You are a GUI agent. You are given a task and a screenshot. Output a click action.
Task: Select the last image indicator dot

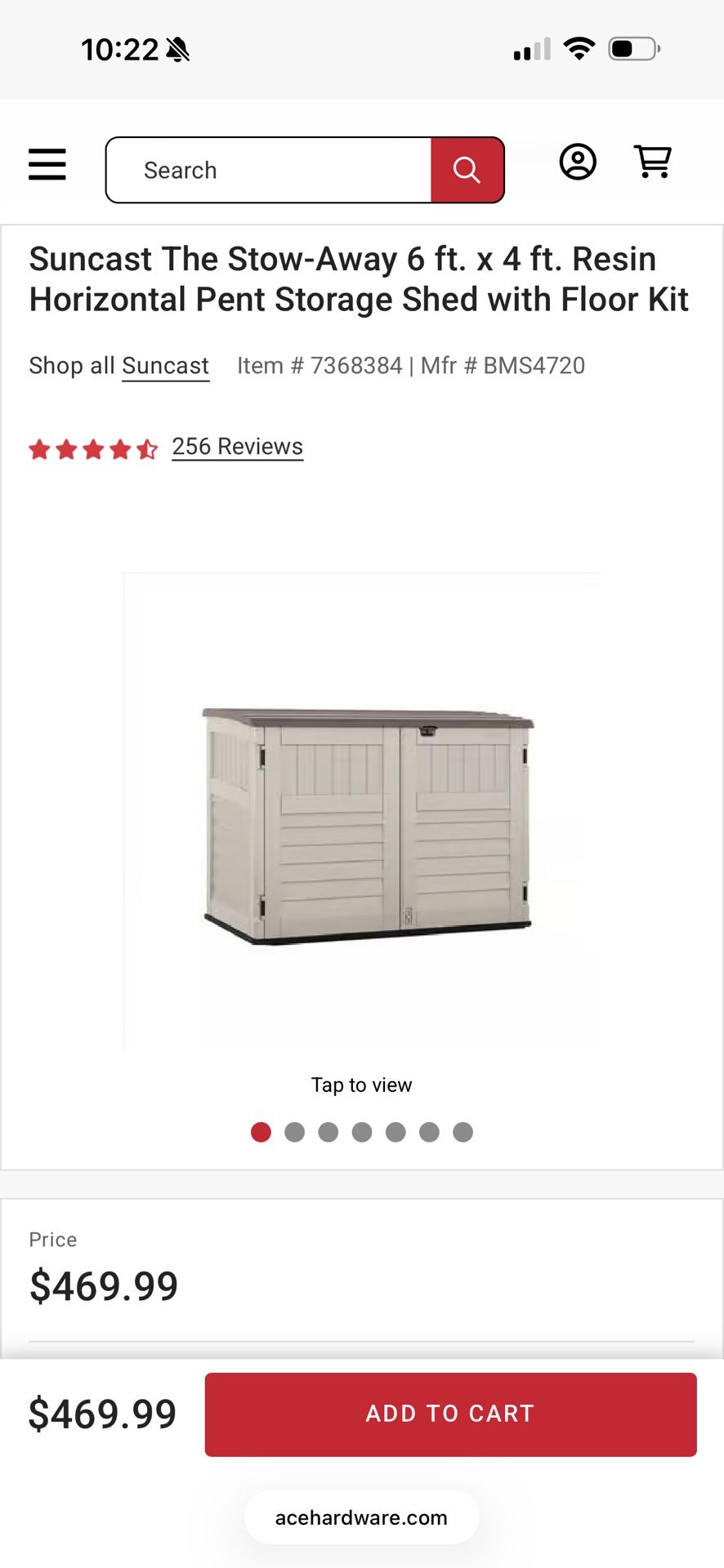pyautogui.click(x=463, y=1132)
